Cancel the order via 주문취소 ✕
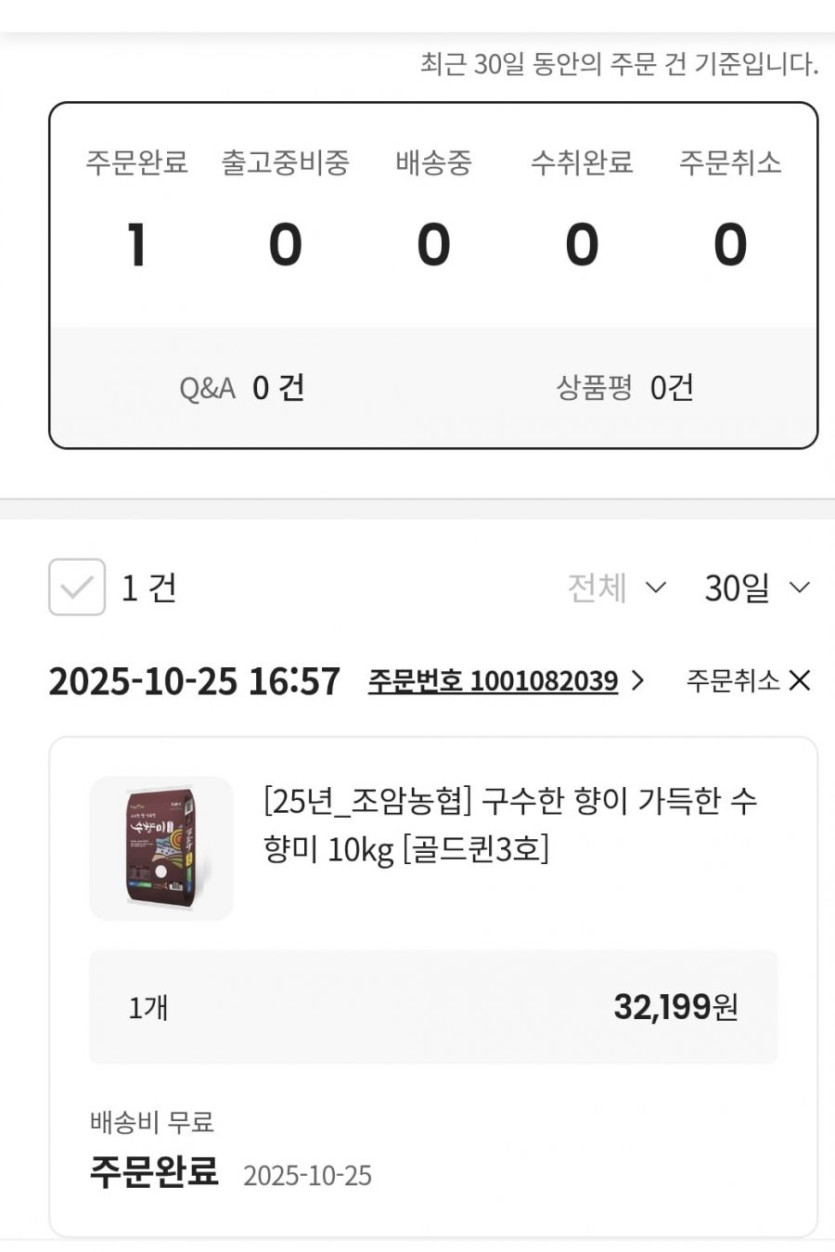The width and height of the screenshot is (835, 1252). click(747, 682)
